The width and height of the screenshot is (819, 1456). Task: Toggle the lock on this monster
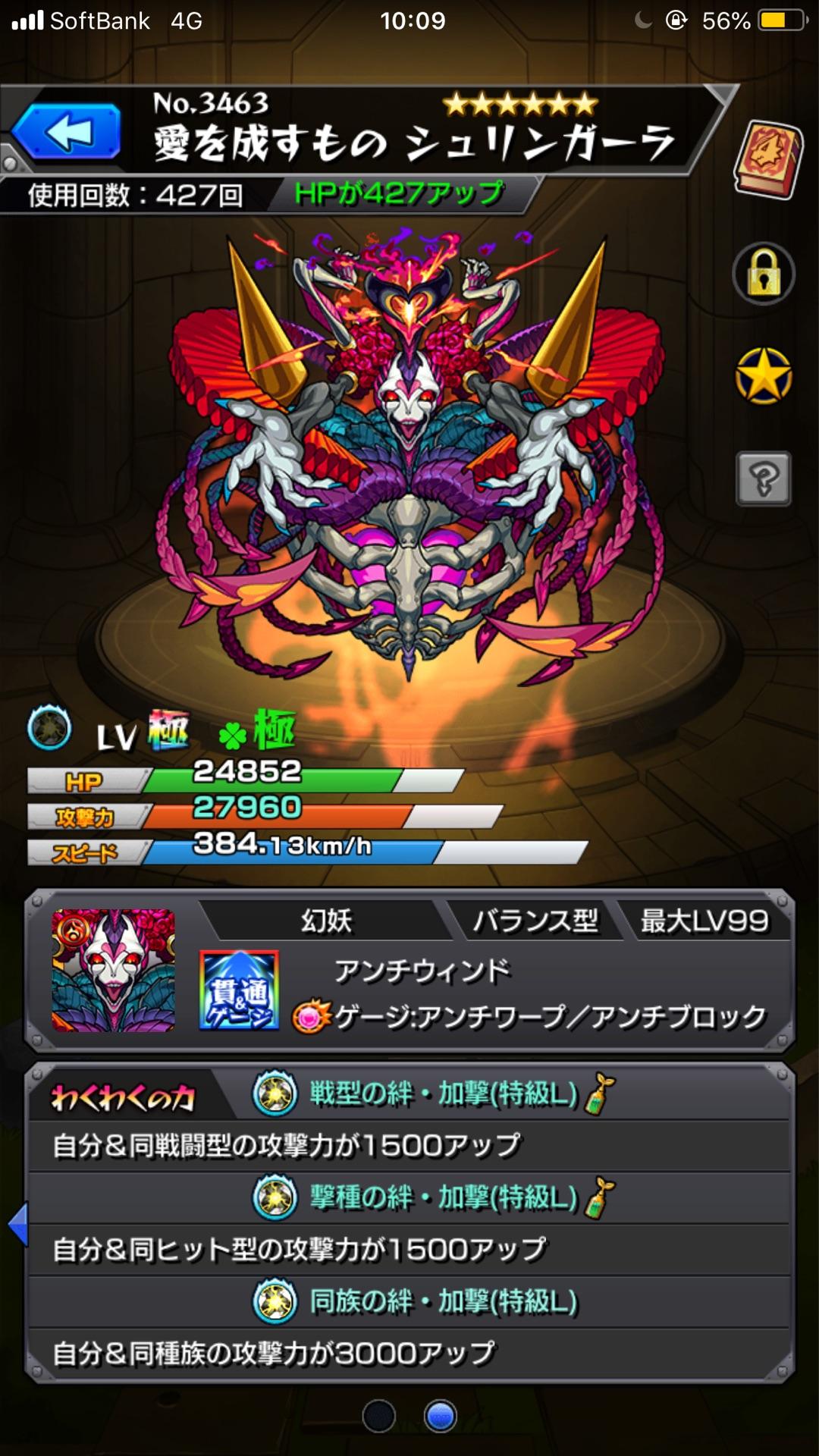pyautogui.click(x=763, y=274)
